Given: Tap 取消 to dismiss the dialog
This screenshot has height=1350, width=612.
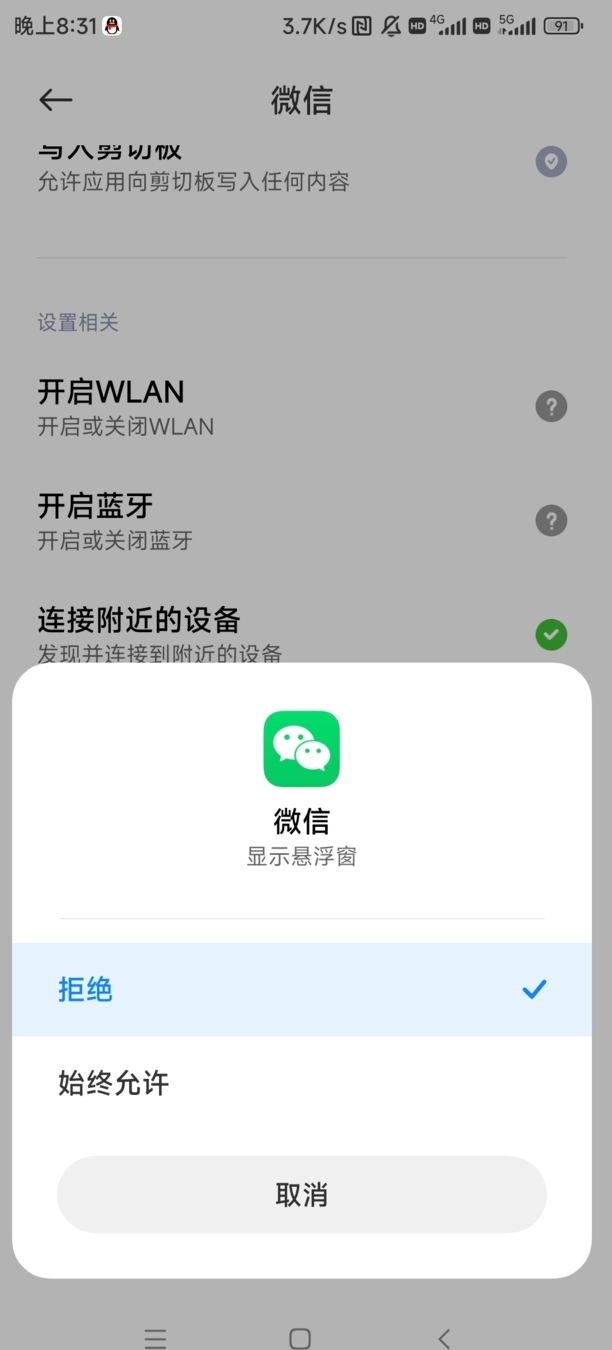Looking at the screenshot, I should click(x=301, y=1195).
